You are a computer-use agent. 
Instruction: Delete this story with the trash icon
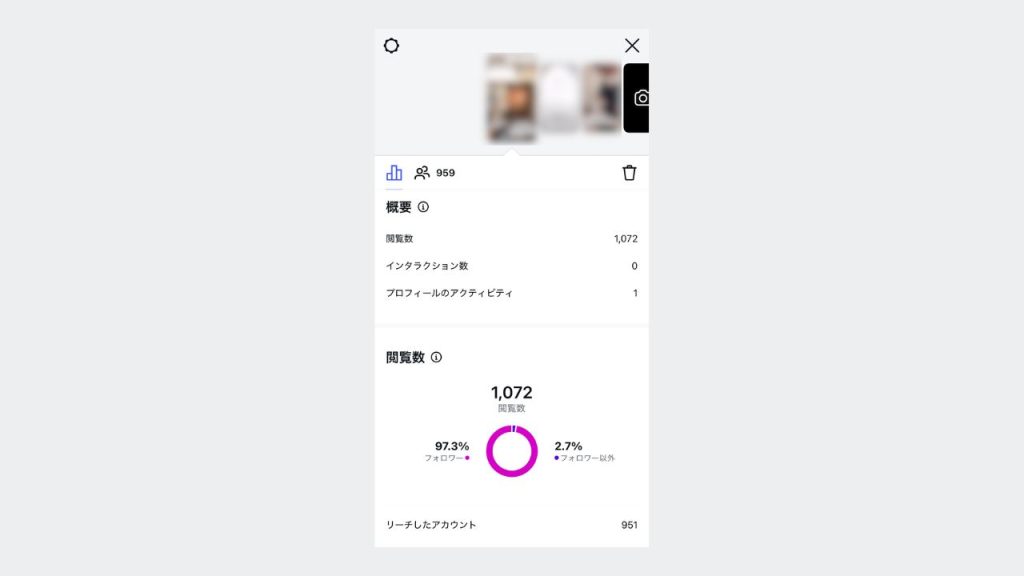(x=629, y=173)
